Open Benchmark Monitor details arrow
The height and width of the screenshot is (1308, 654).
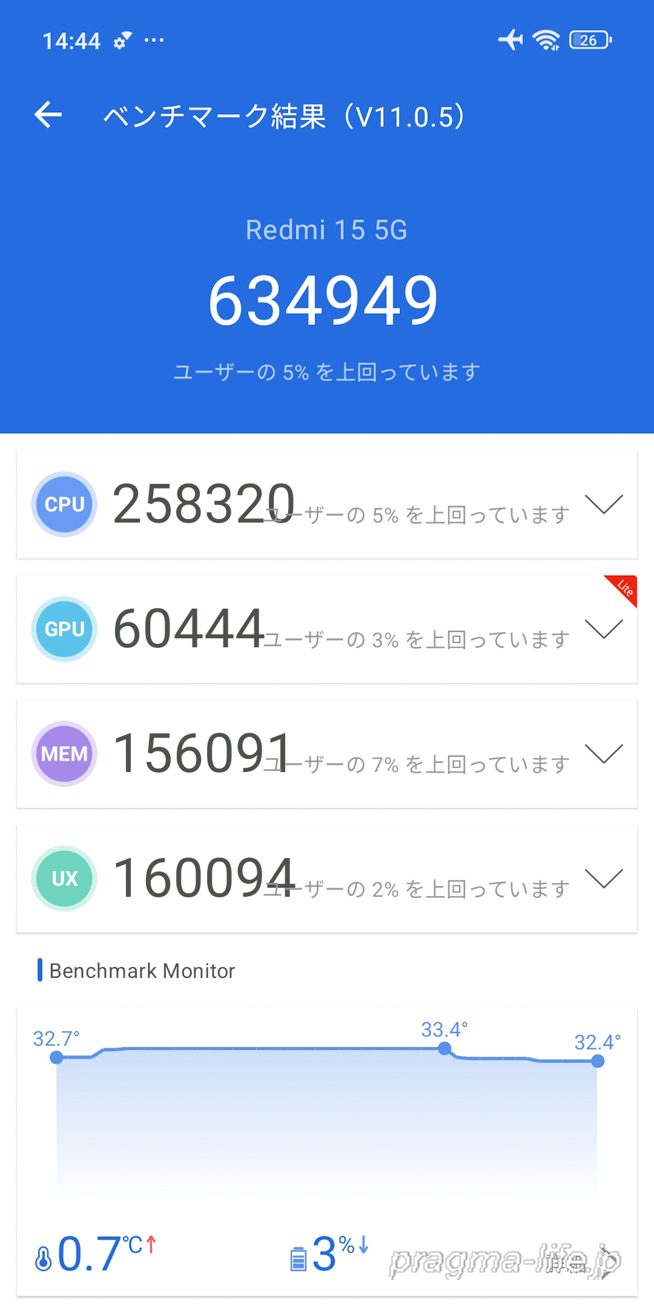click(610, 1264)
